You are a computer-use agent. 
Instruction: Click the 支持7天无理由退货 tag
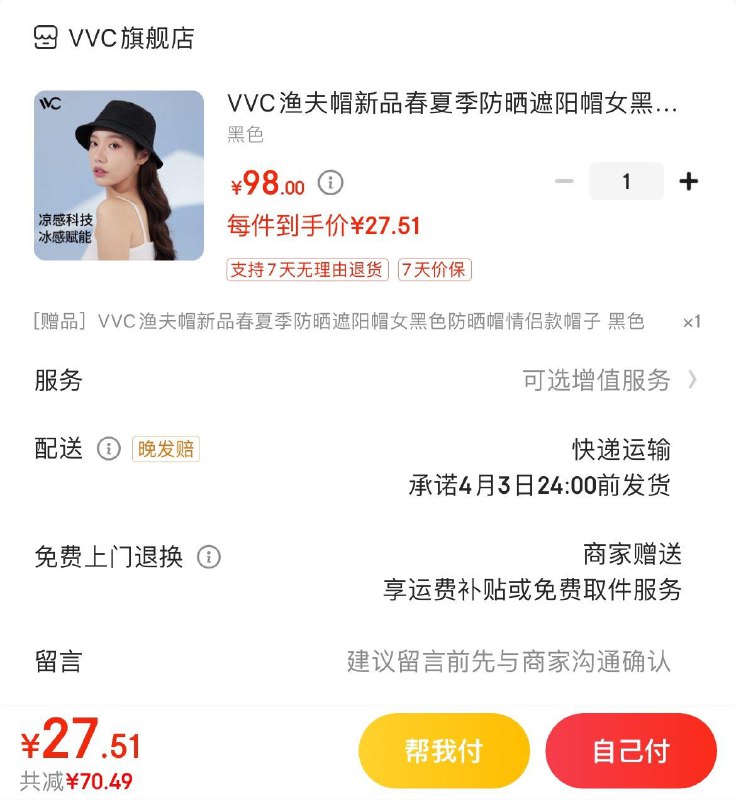coord(308,271)
